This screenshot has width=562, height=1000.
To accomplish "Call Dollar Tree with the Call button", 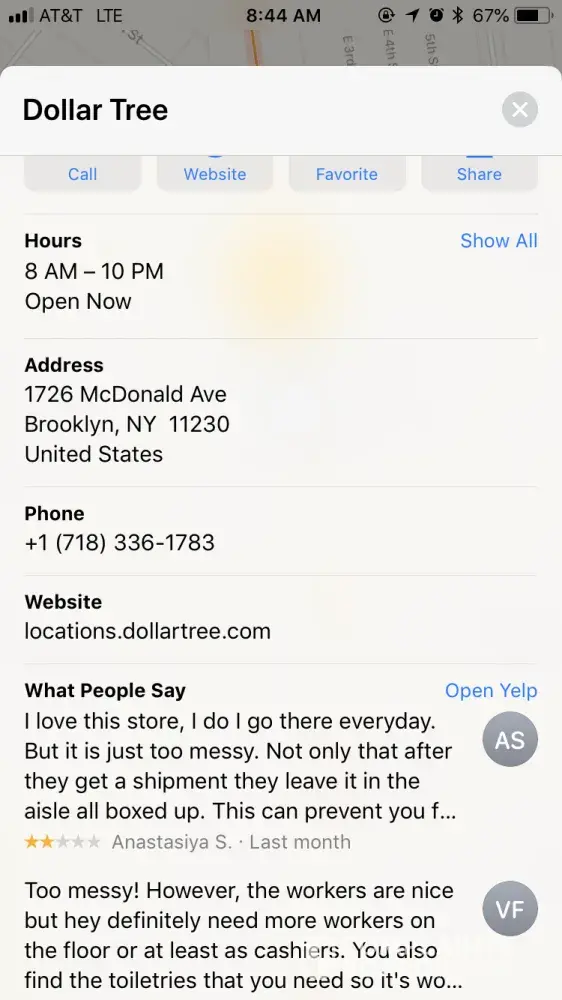I will (x=82, y=173).
